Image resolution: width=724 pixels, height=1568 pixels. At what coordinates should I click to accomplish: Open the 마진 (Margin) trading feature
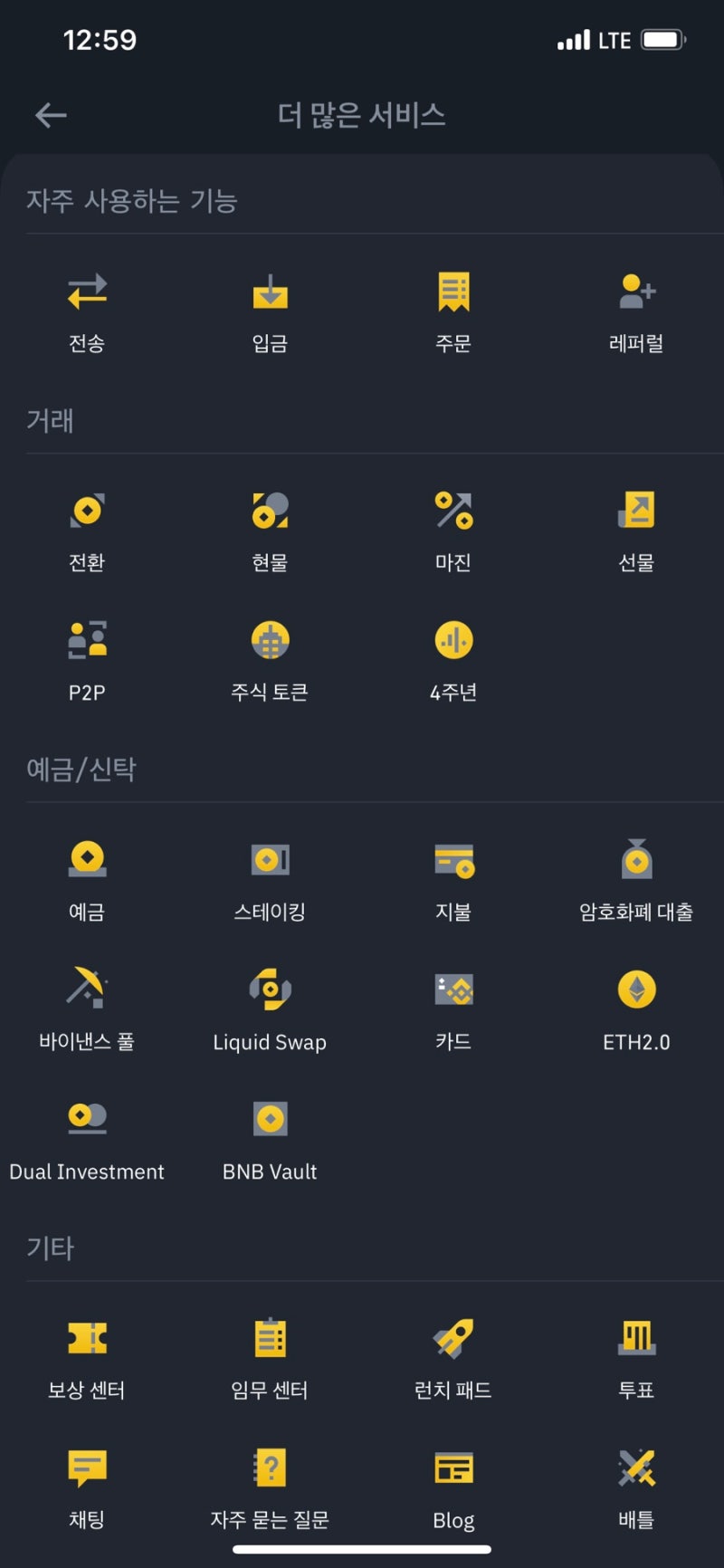[x=452, y=528]
